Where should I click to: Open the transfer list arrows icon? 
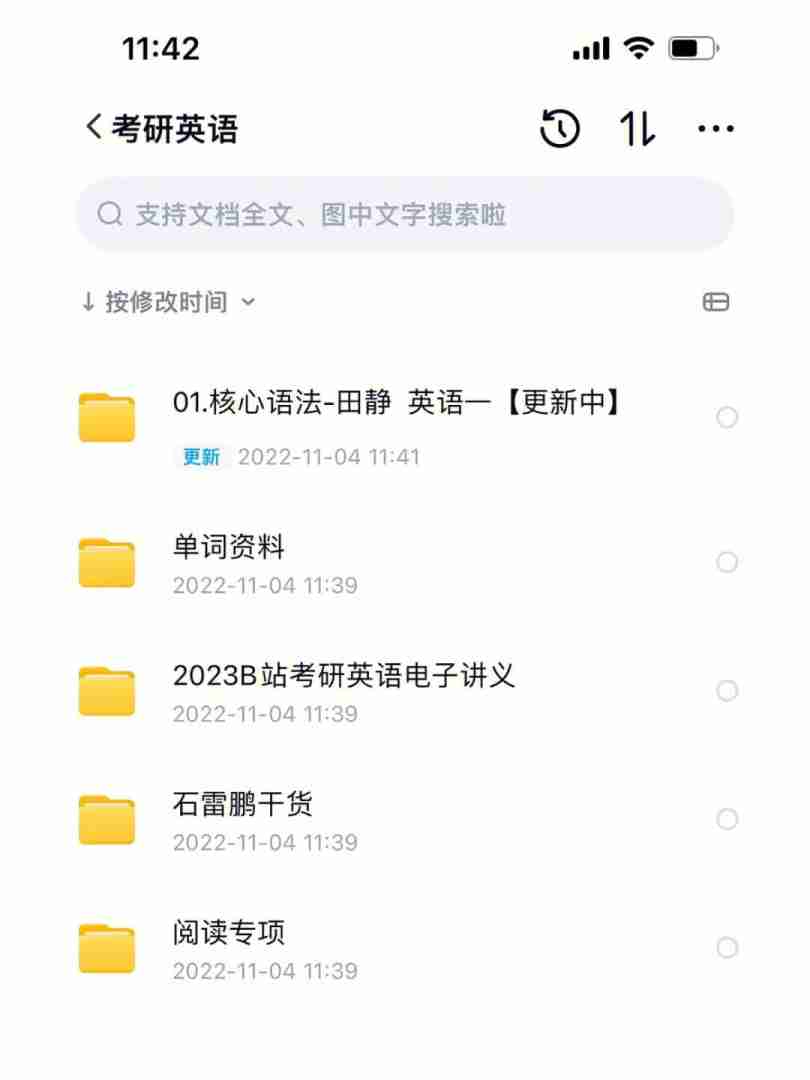638,129
